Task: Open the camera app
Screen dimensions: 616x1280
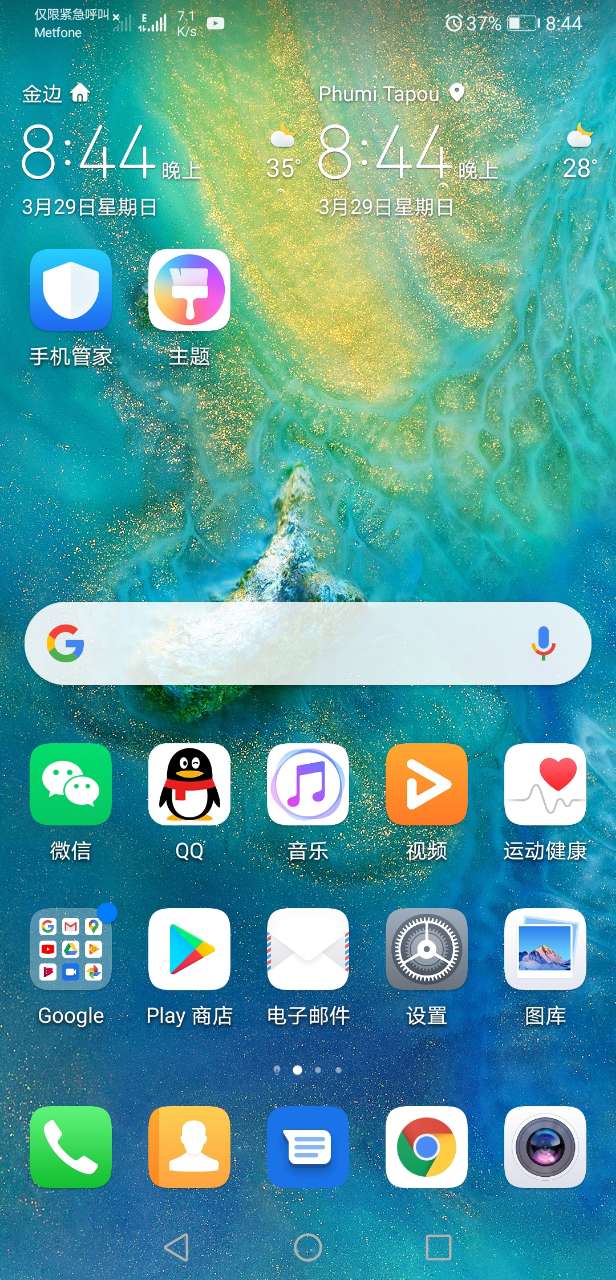Action: [545, 1147]
